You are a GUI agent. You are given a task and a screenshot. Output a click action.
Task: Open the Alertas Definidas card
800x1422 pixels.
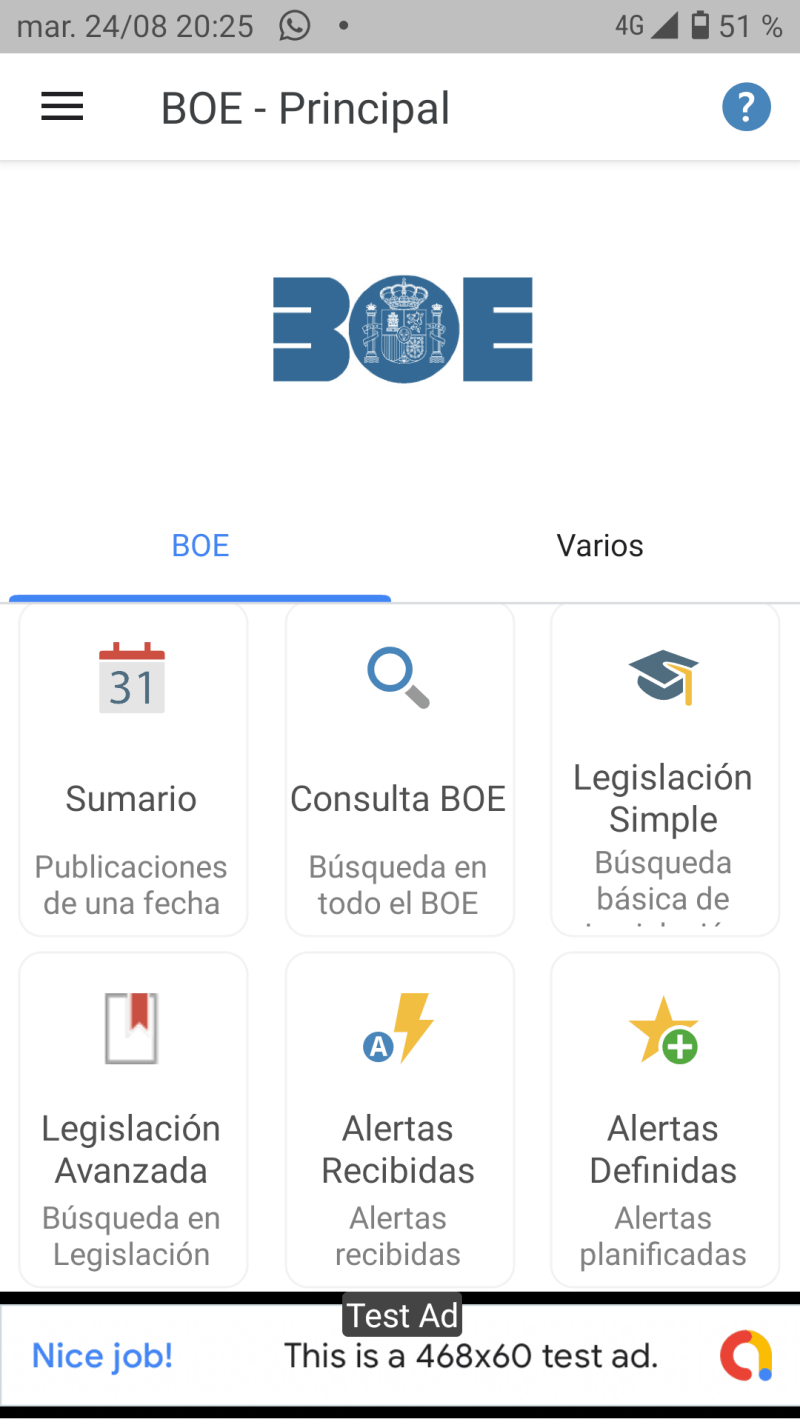pos(664,1120)
